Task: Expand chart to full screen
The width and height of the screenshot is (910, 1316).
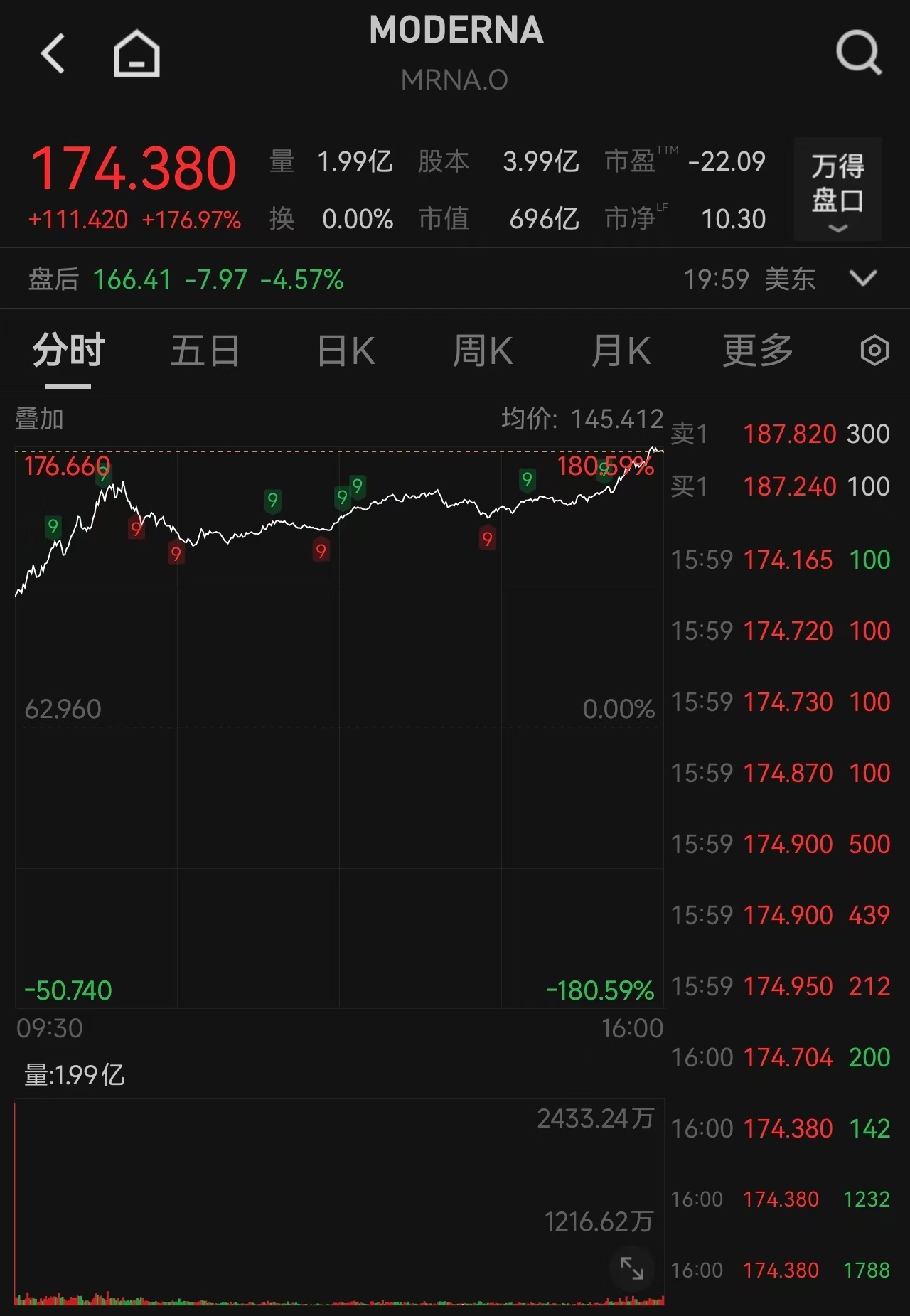Action: click(x=632, y=1268)
